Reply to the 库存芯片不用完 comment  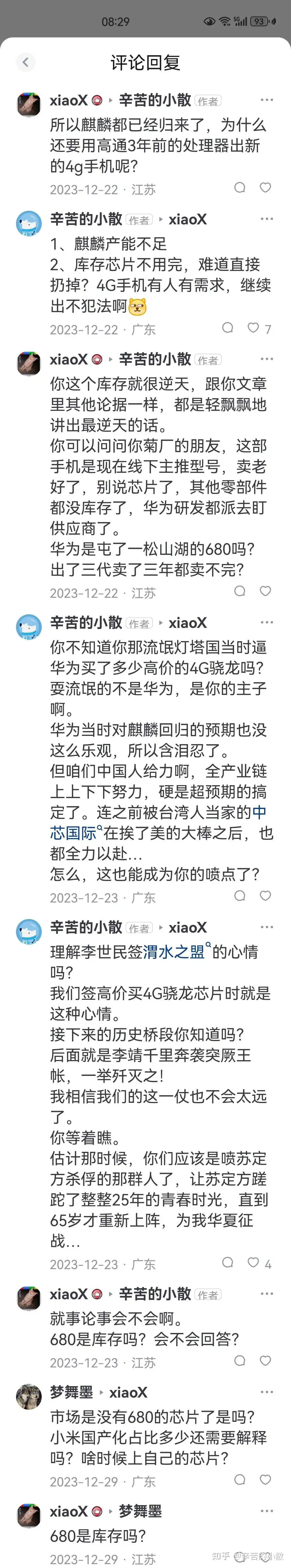[228, 328]
